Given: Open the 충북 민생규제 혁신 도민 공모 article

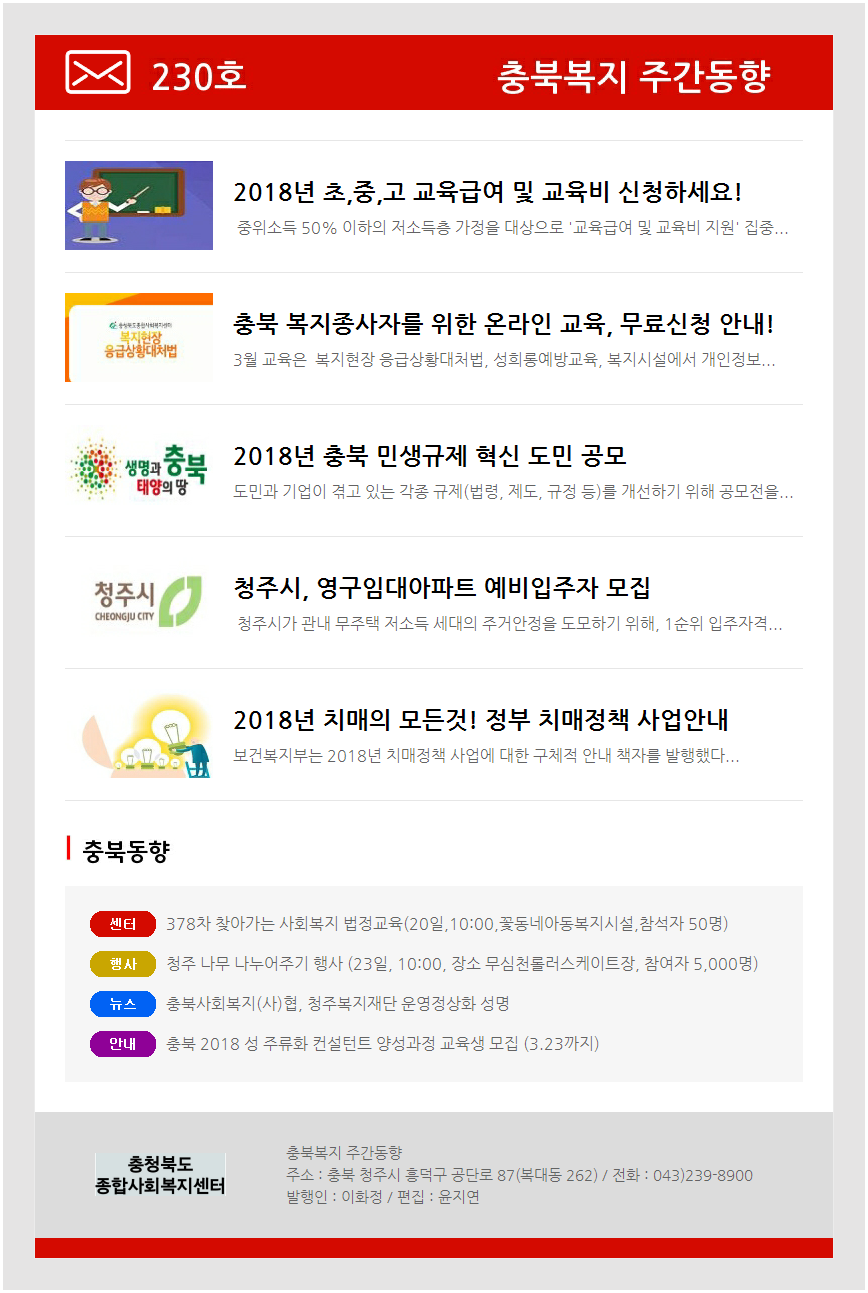Looking at the screenshot, I should point(429,456).
